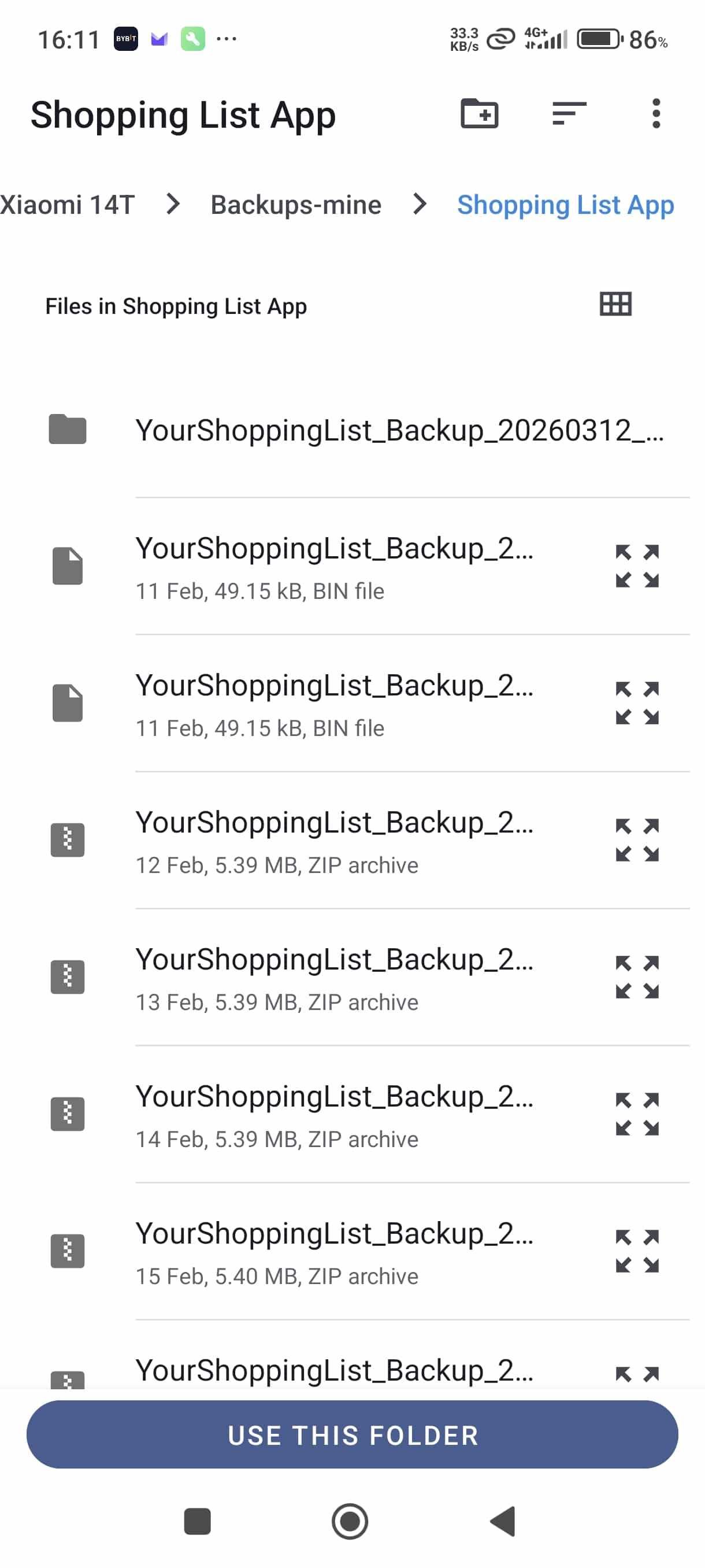Switch to grid view

(615, 304)
